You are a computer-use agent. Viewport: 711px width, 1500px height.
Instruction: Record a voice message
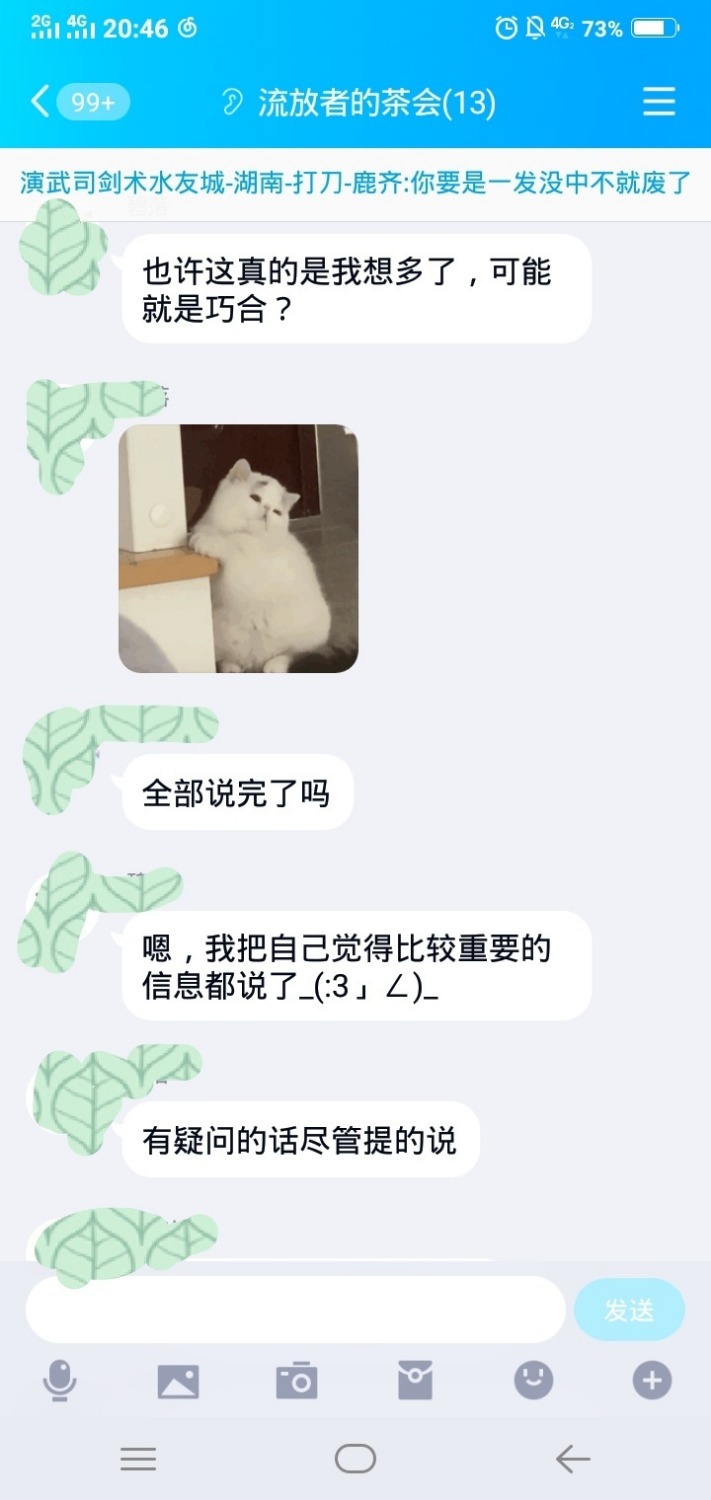click(60, 1381)
